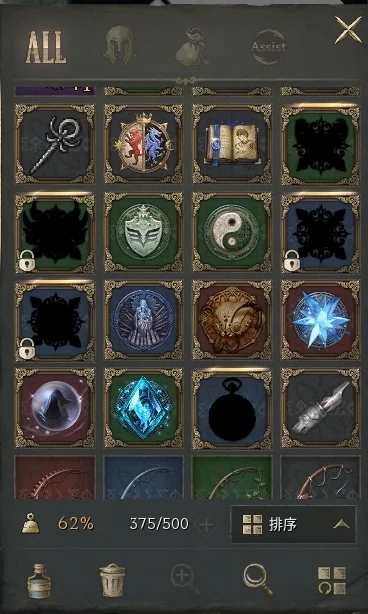Open the magnifying glass search
The image size is (368, 614).
pyautogui.click(x=258, y=580)
